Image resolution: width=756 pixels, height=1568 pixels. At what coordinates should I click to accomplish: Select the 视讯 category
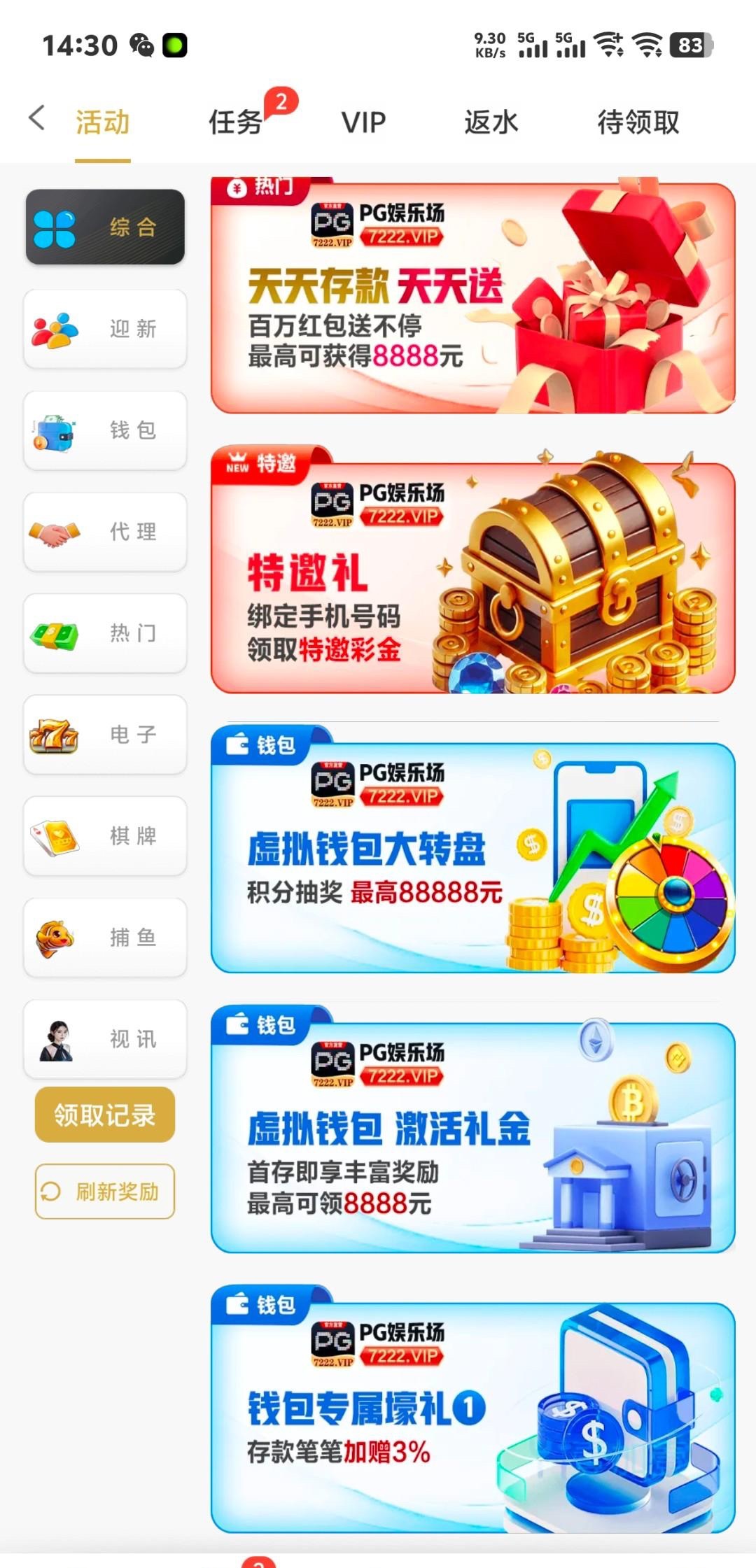[105, 1038]
